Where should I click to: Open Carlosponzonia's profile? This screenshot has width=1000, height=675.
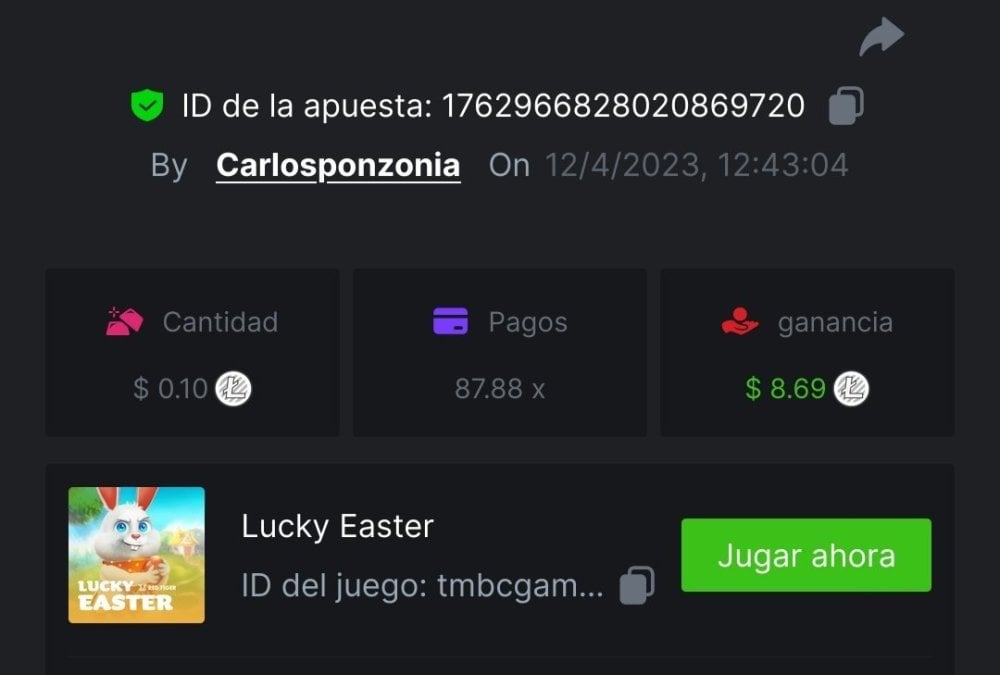[x=338, y=165]
